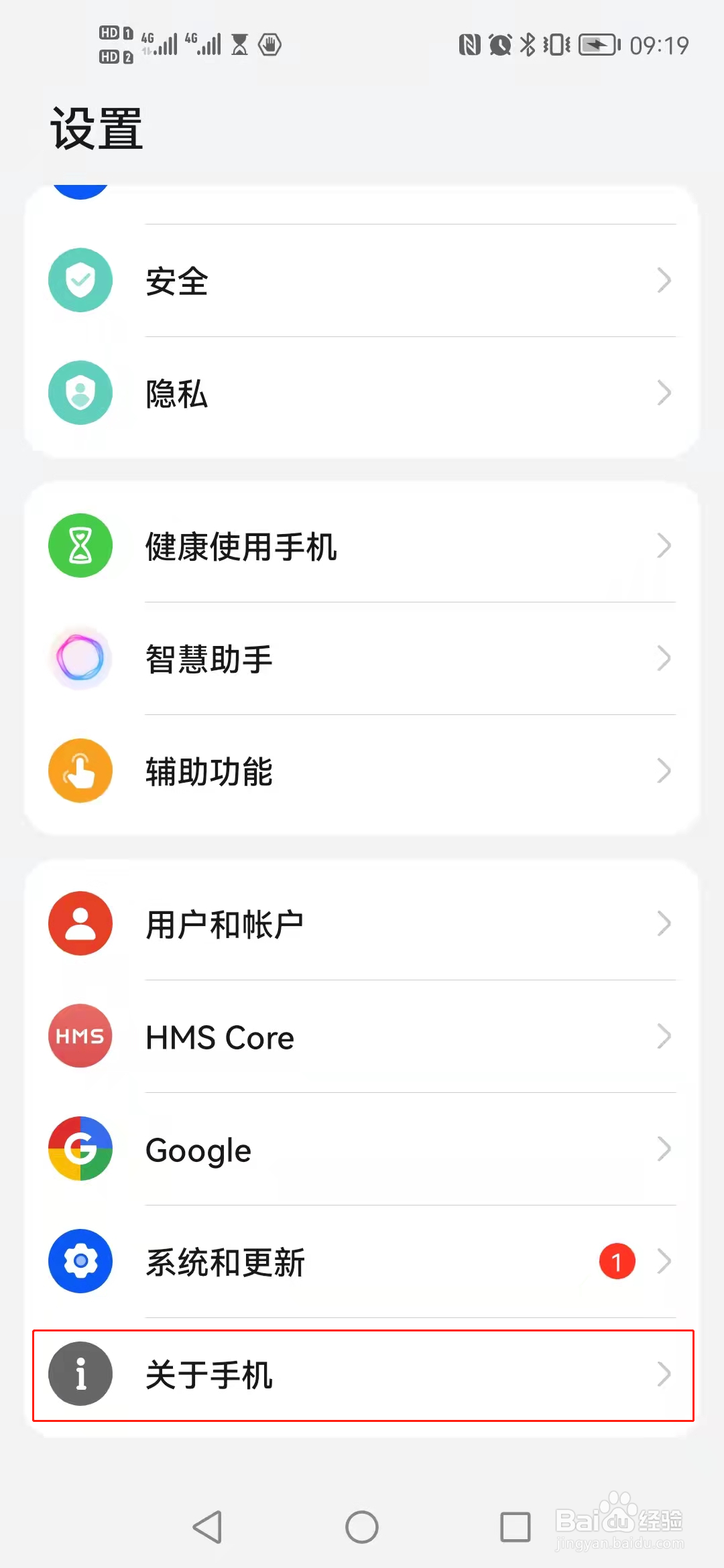Open 用户和帐户 settings
The height and width of the screenshot is (1568, 724).
point(362,923)
